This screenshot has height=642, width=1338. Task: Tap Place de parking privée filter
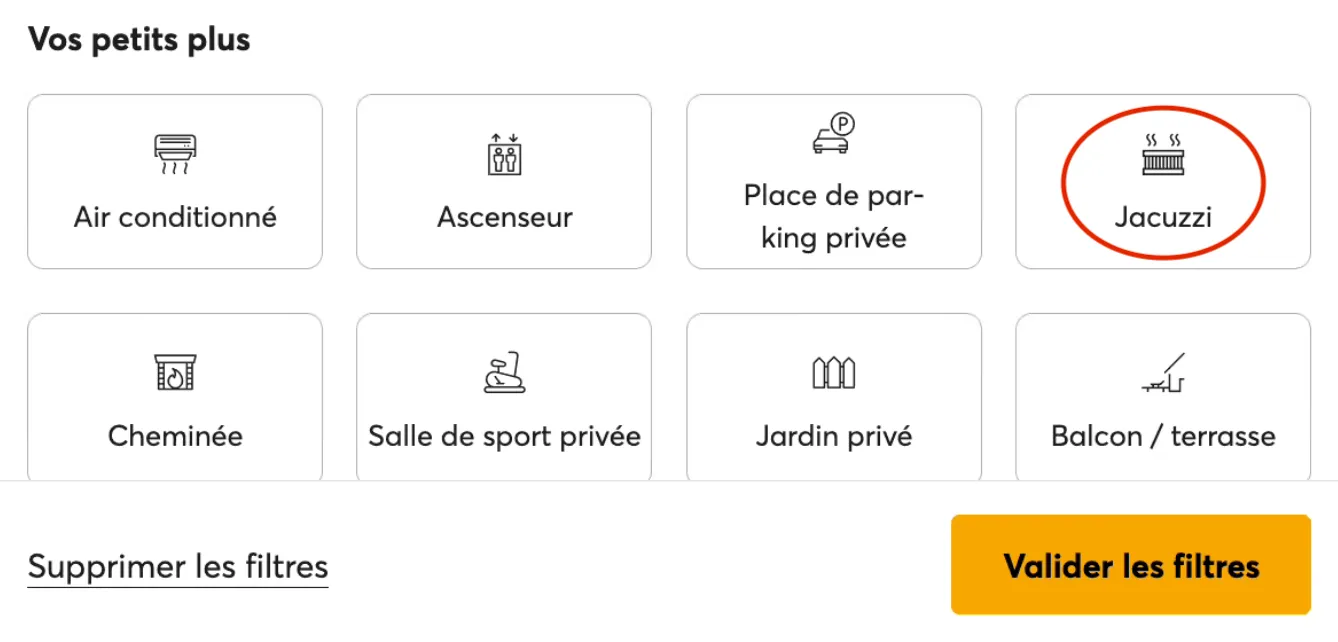coord(833,182)
